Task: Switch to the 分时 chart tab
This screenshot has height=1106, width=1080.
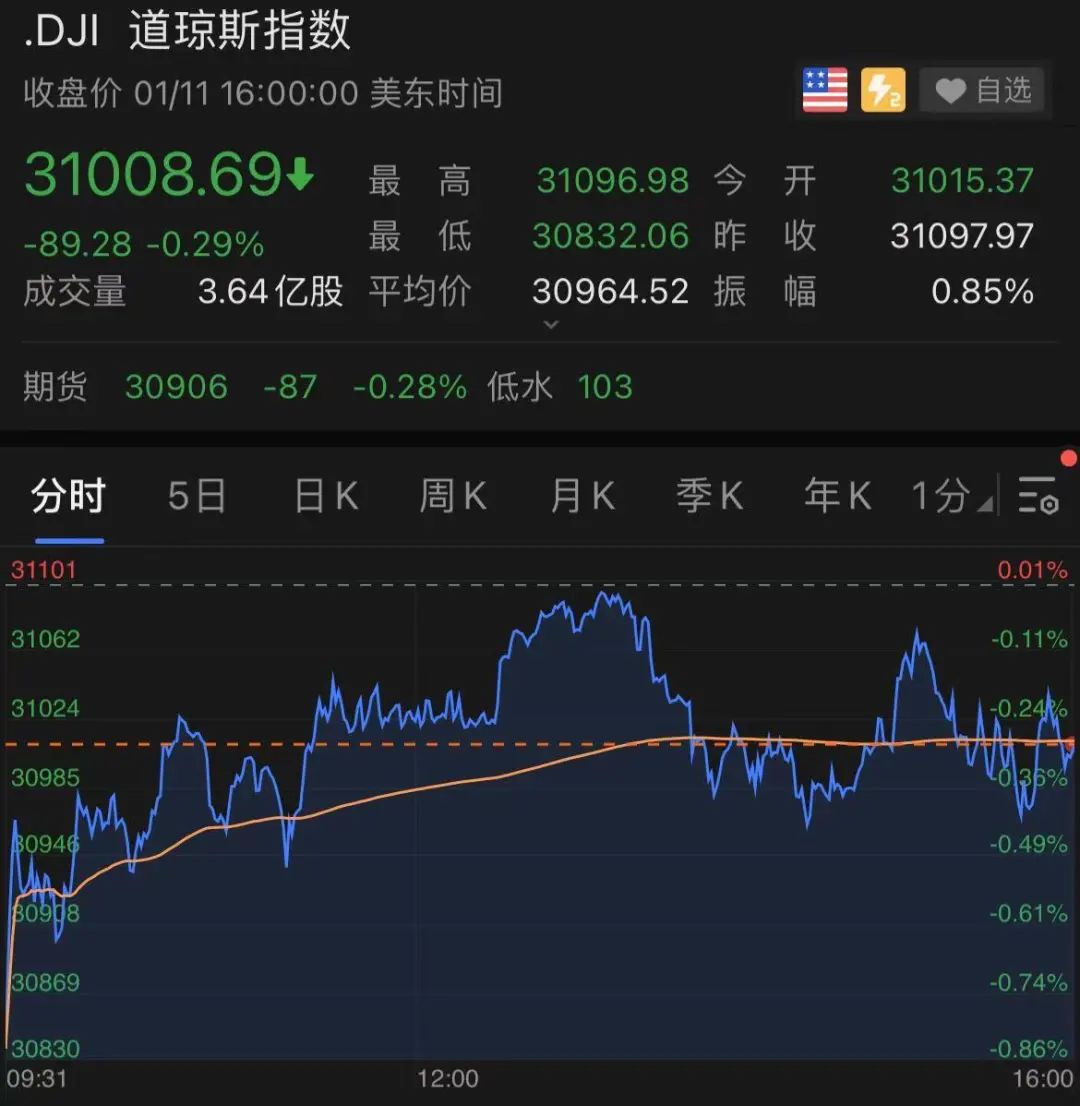Action: 67,496
